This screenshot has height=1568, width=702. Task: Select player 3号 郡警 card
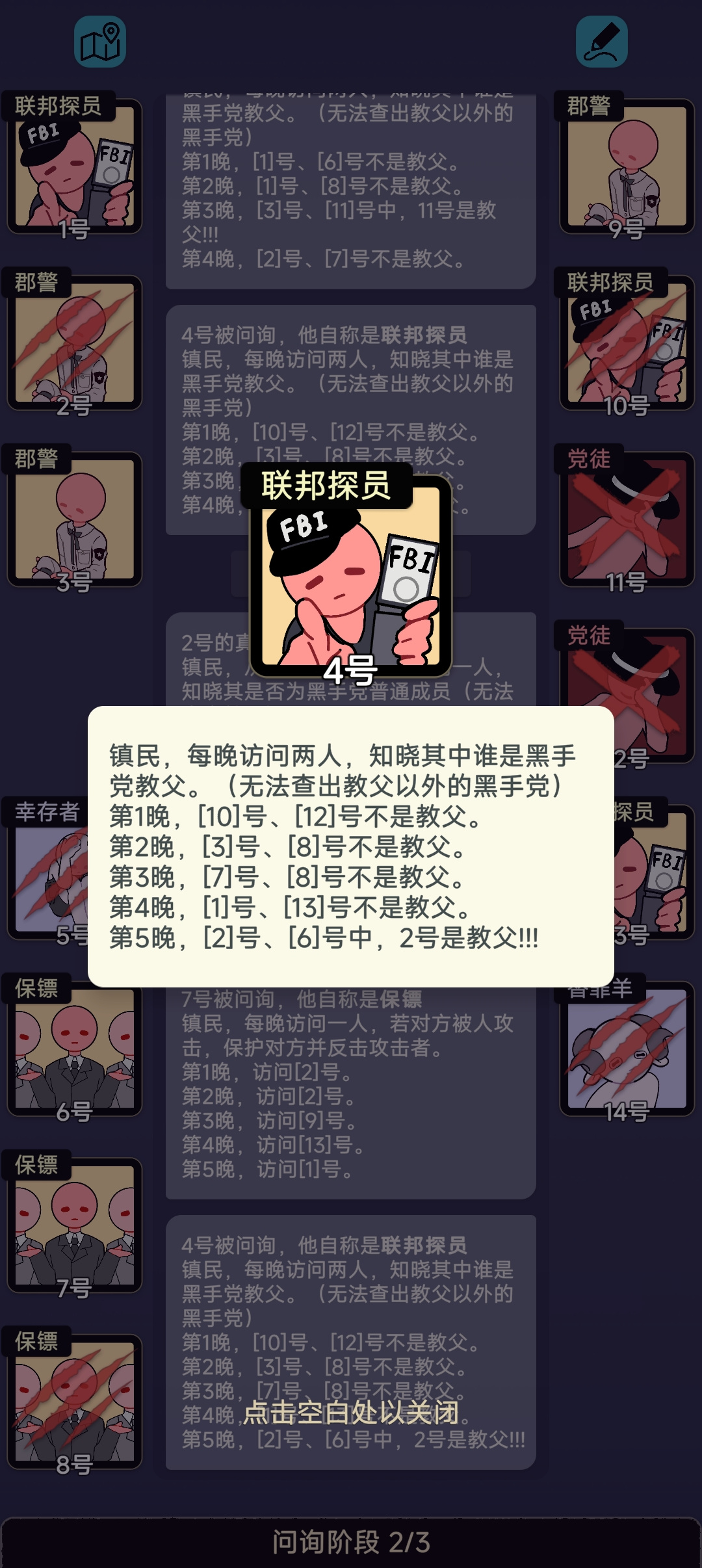tap(74, 519)
